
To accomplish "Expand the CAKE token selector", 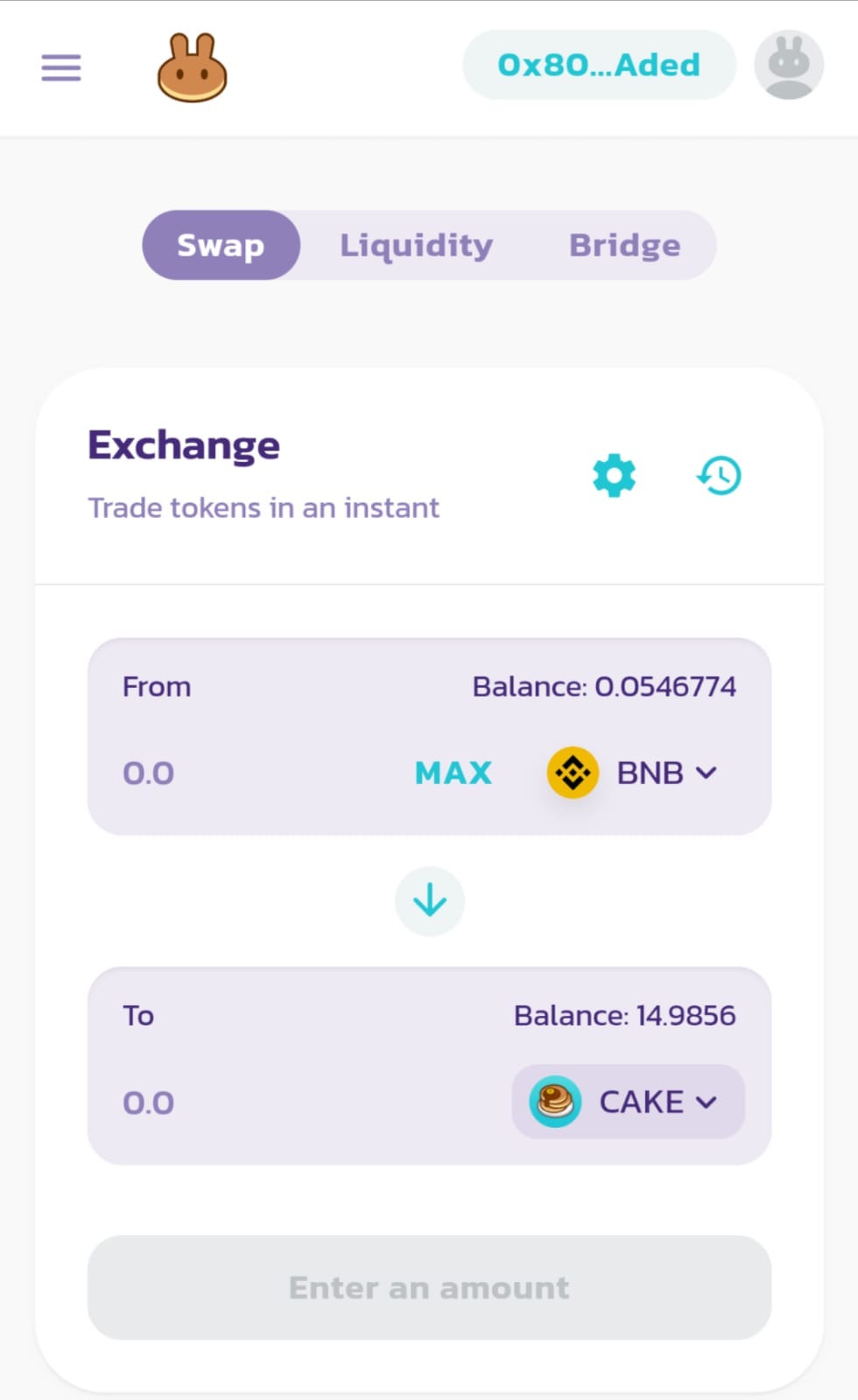I will (x=628, y=1102).
